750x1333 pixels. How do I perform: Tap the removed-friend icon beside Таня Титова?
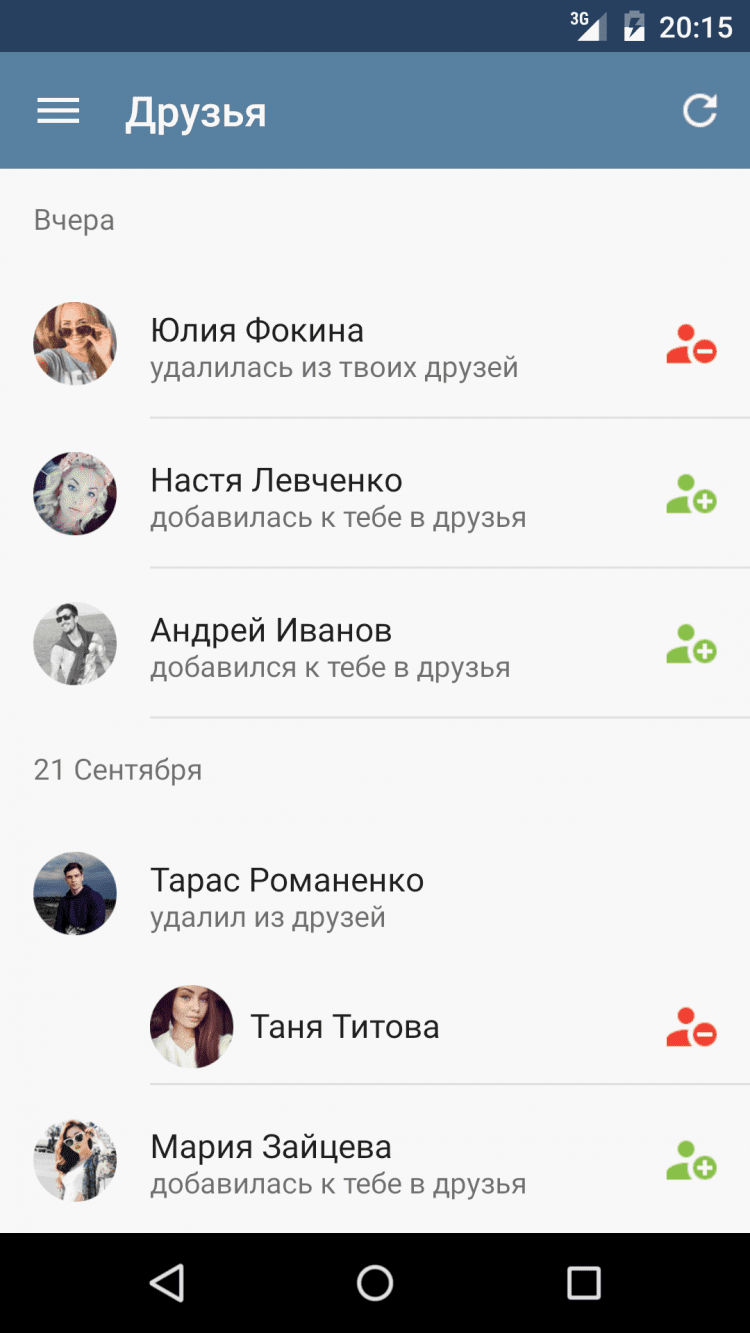[691, 1028]
